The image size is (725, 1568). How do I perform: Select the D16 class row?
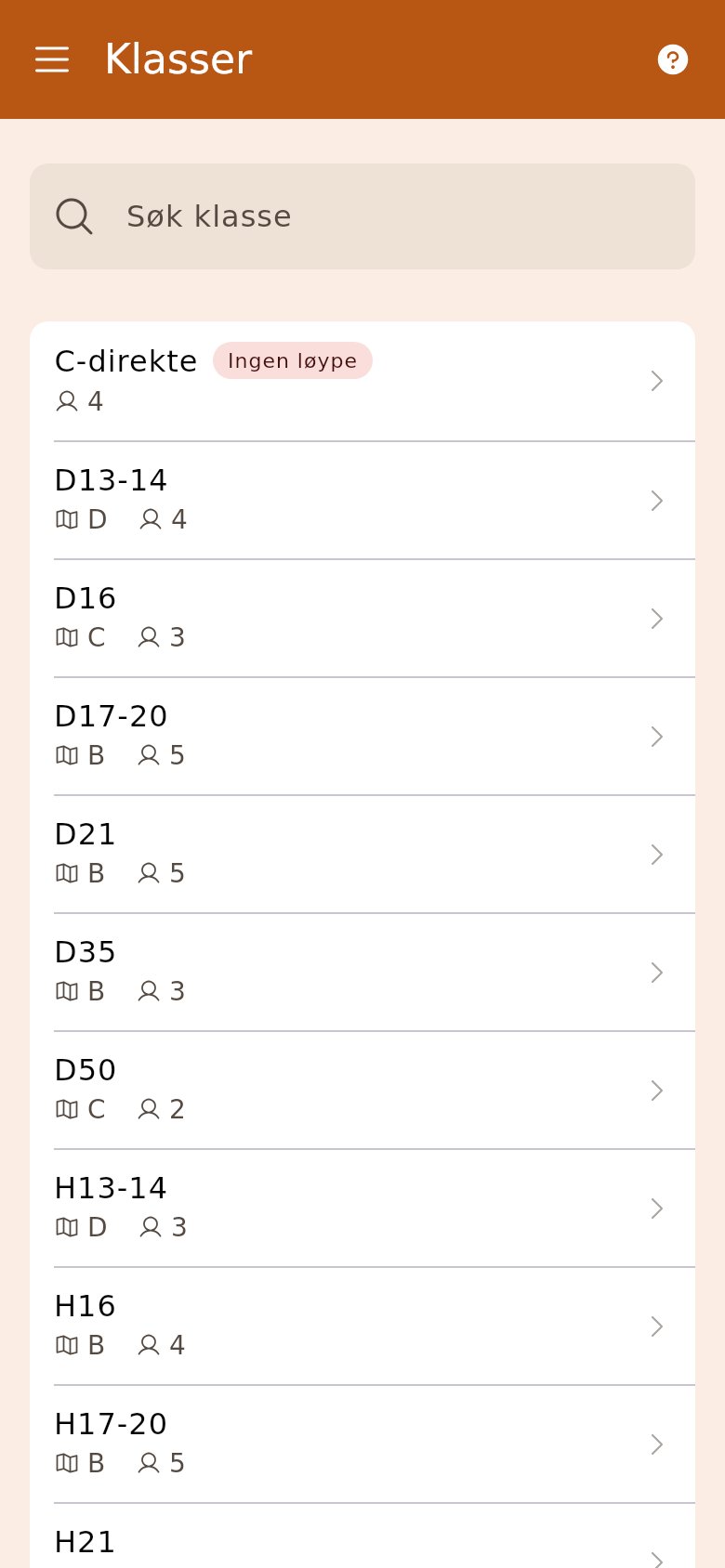pyautogui.click(x=362, y=619)
